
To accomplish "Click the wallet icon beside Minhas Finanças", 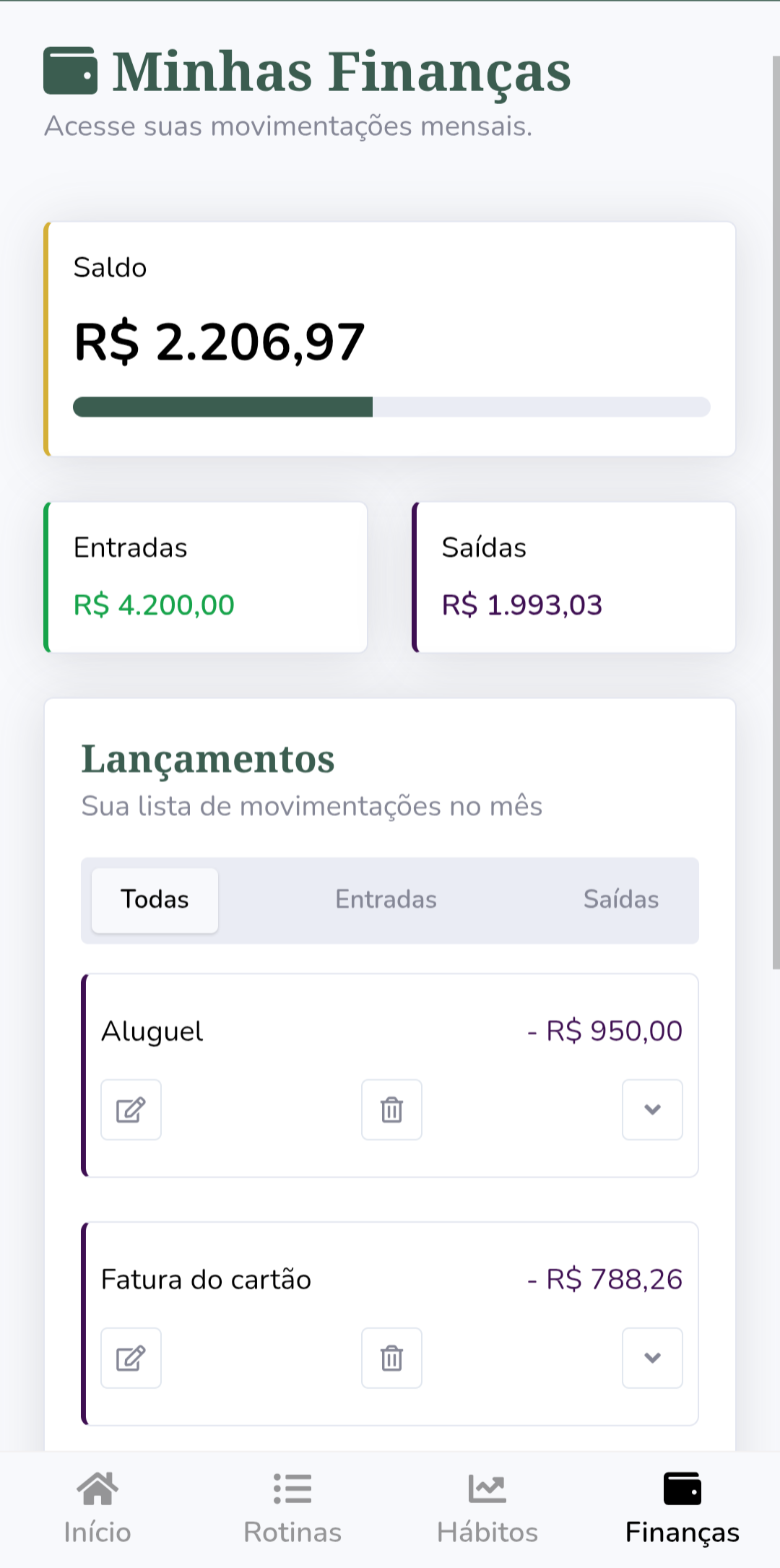I will point(69,71).
